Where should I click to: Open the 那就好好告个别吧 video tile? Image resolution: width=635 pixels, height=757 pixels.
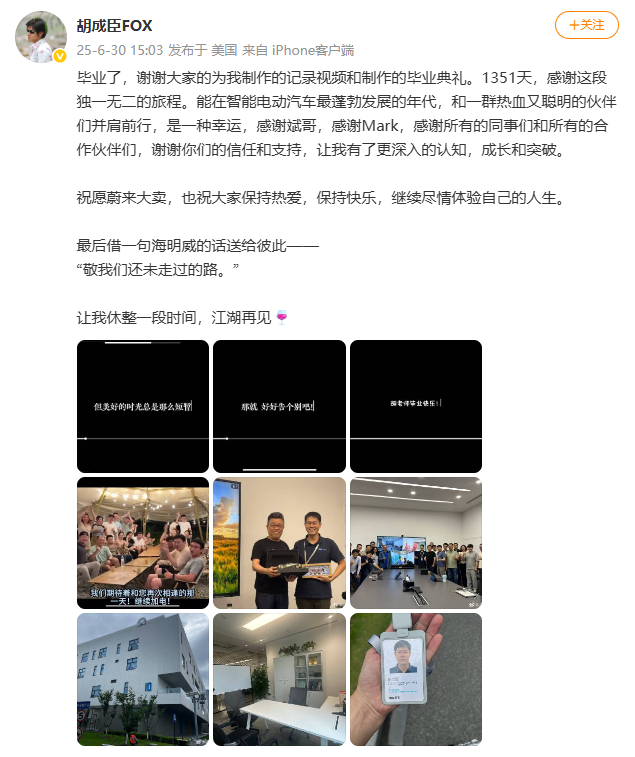[279, 406]
